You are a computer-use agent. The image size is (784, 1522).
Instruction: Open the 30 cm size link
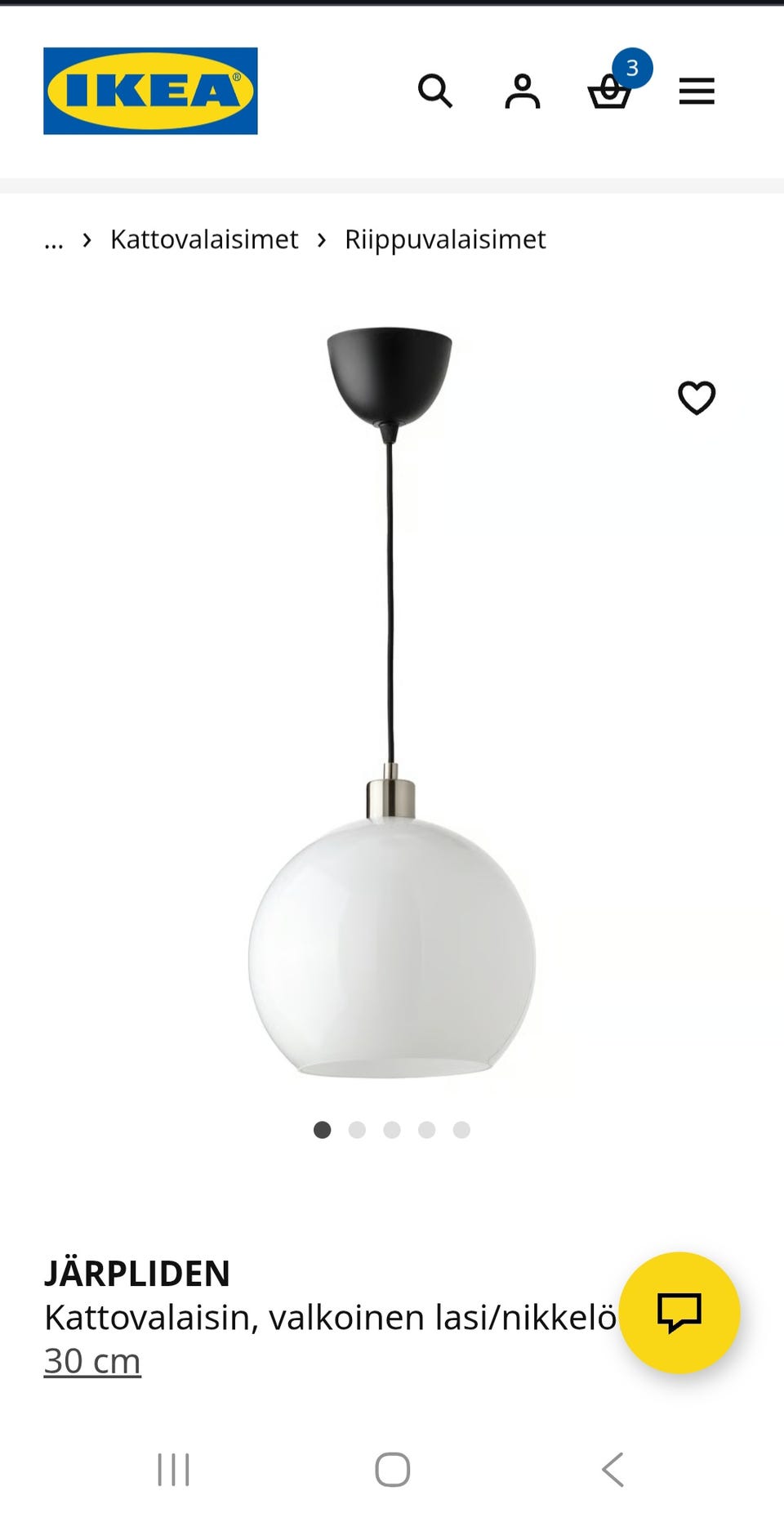(x=92, y=1362)
